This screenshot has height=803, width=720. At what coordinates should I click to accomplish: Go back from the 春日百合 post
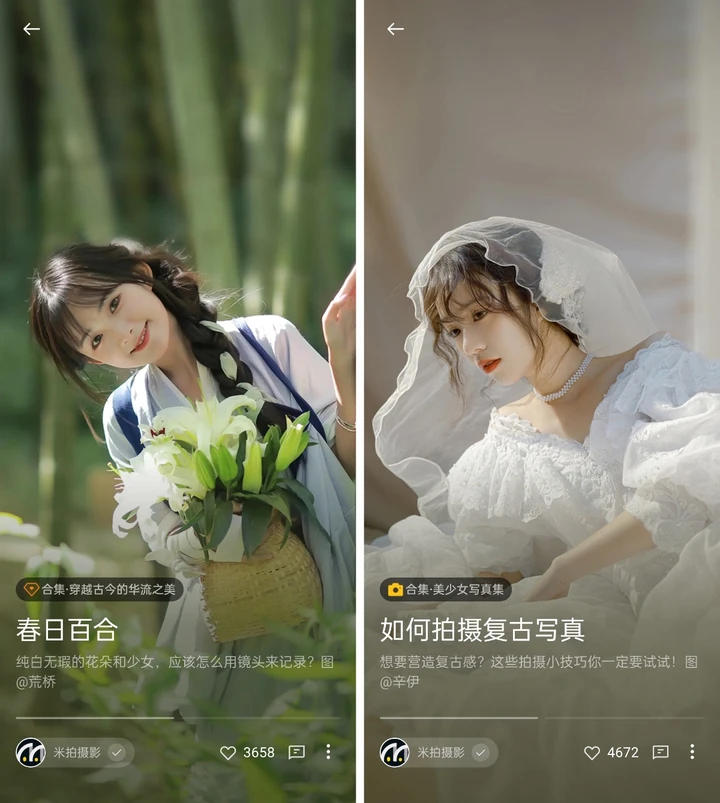click(32, 29)
